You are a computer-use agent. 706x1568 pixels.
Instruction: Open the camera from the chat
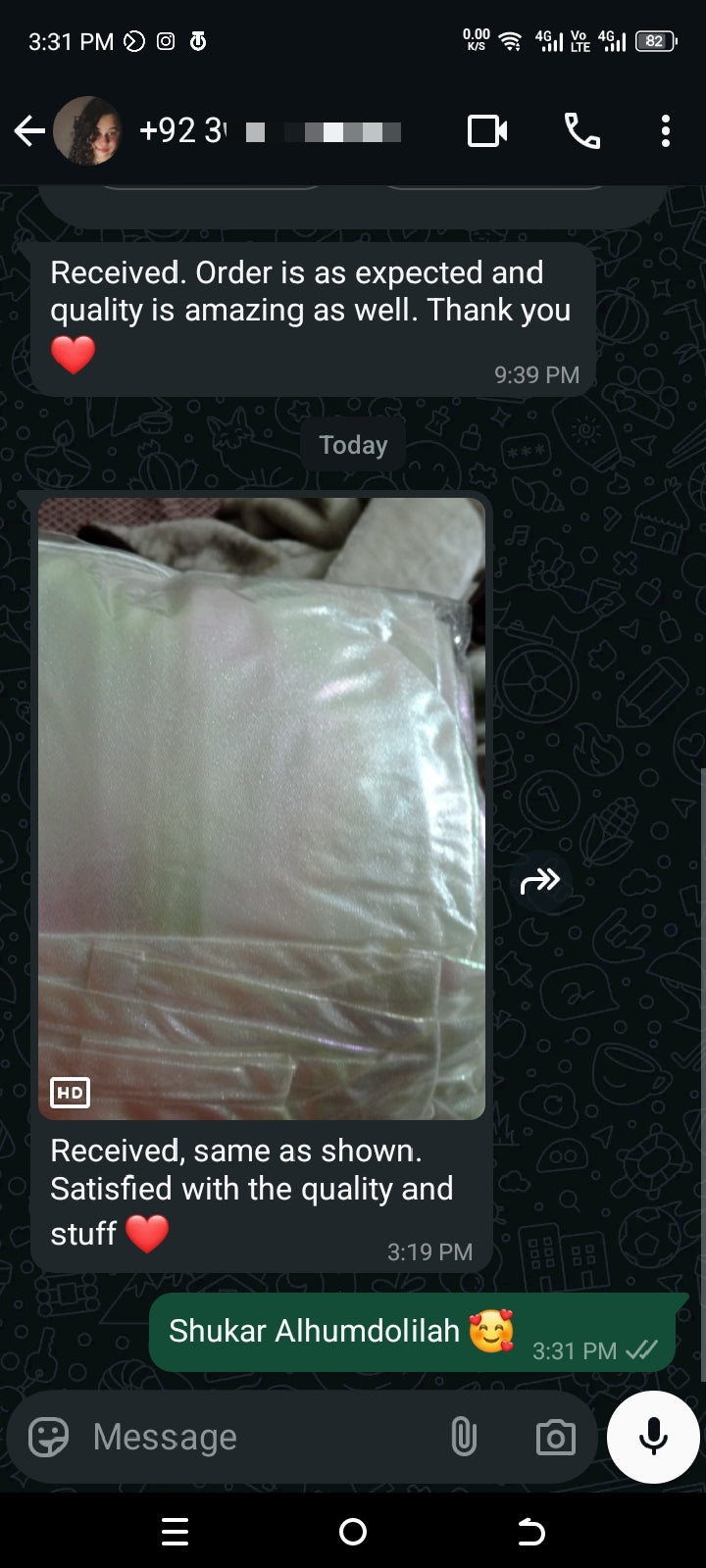click(x=555, y=1437)
